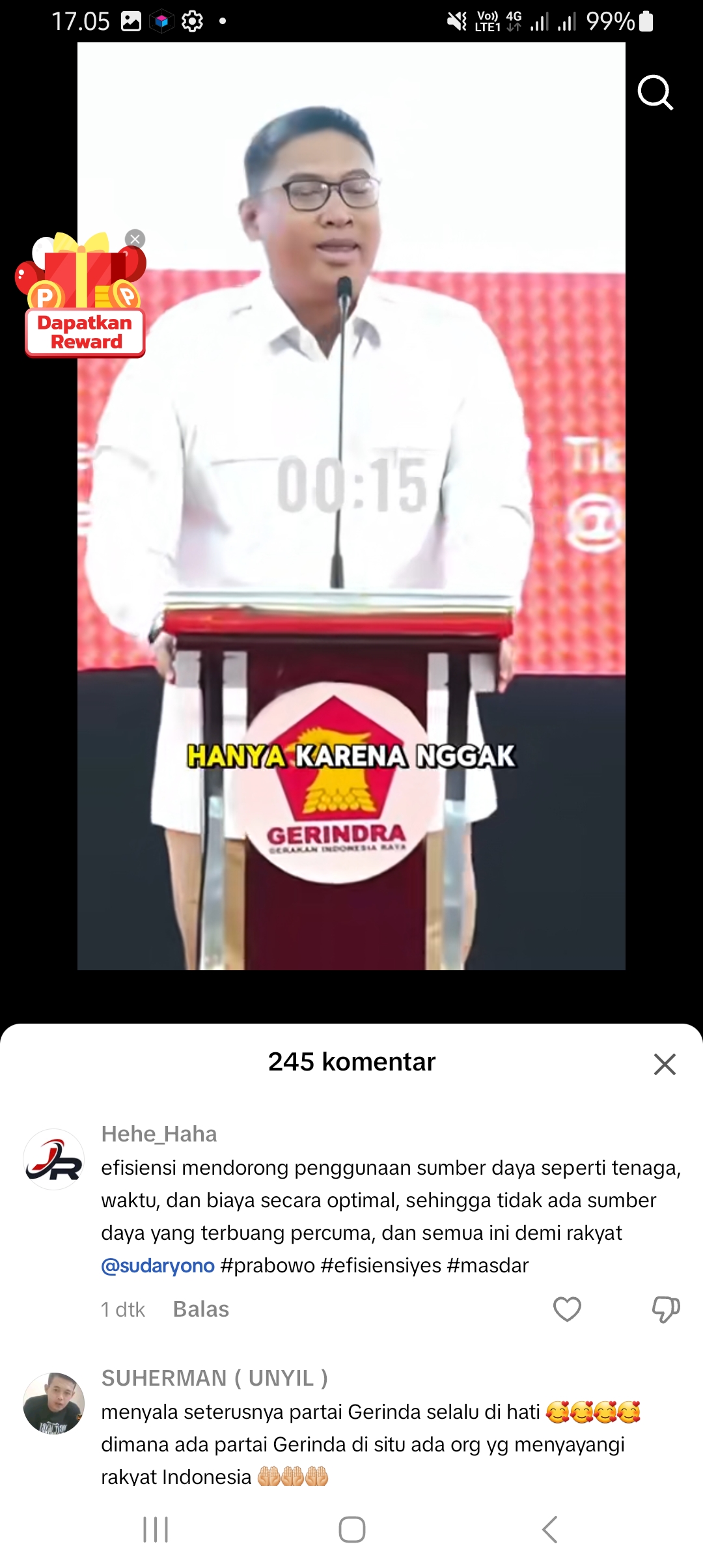Open the search magnifier icon

655,92
